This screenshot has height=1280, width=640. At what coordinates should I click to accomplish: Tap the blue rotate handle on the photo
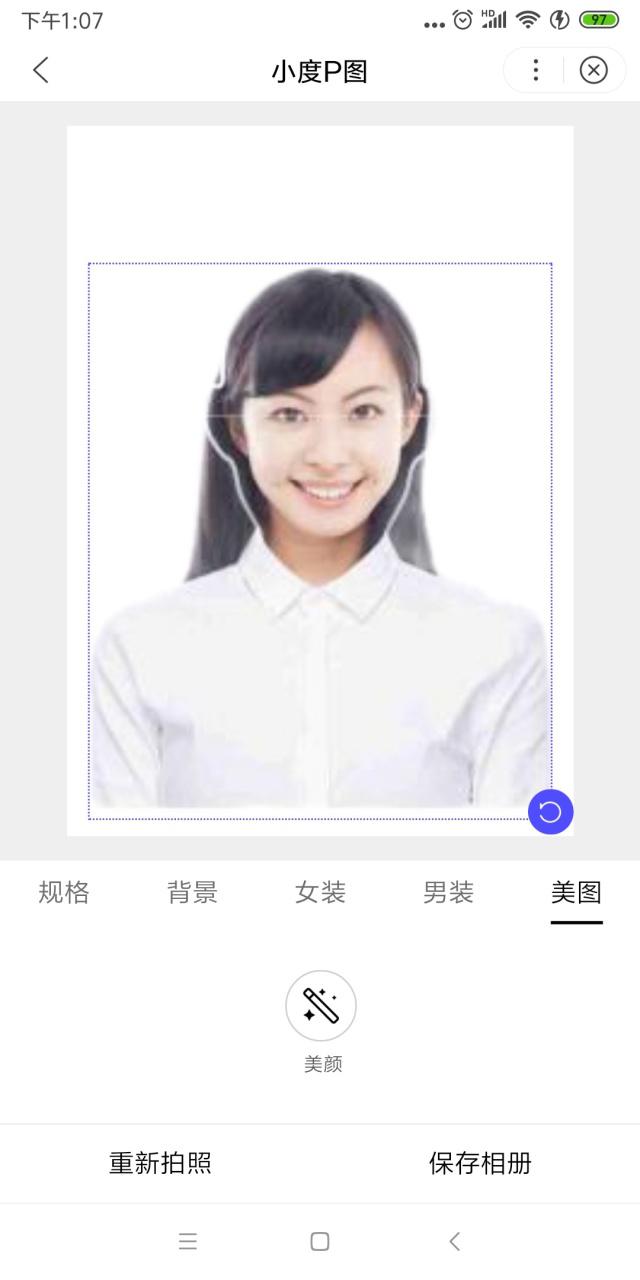click(550, 812)
